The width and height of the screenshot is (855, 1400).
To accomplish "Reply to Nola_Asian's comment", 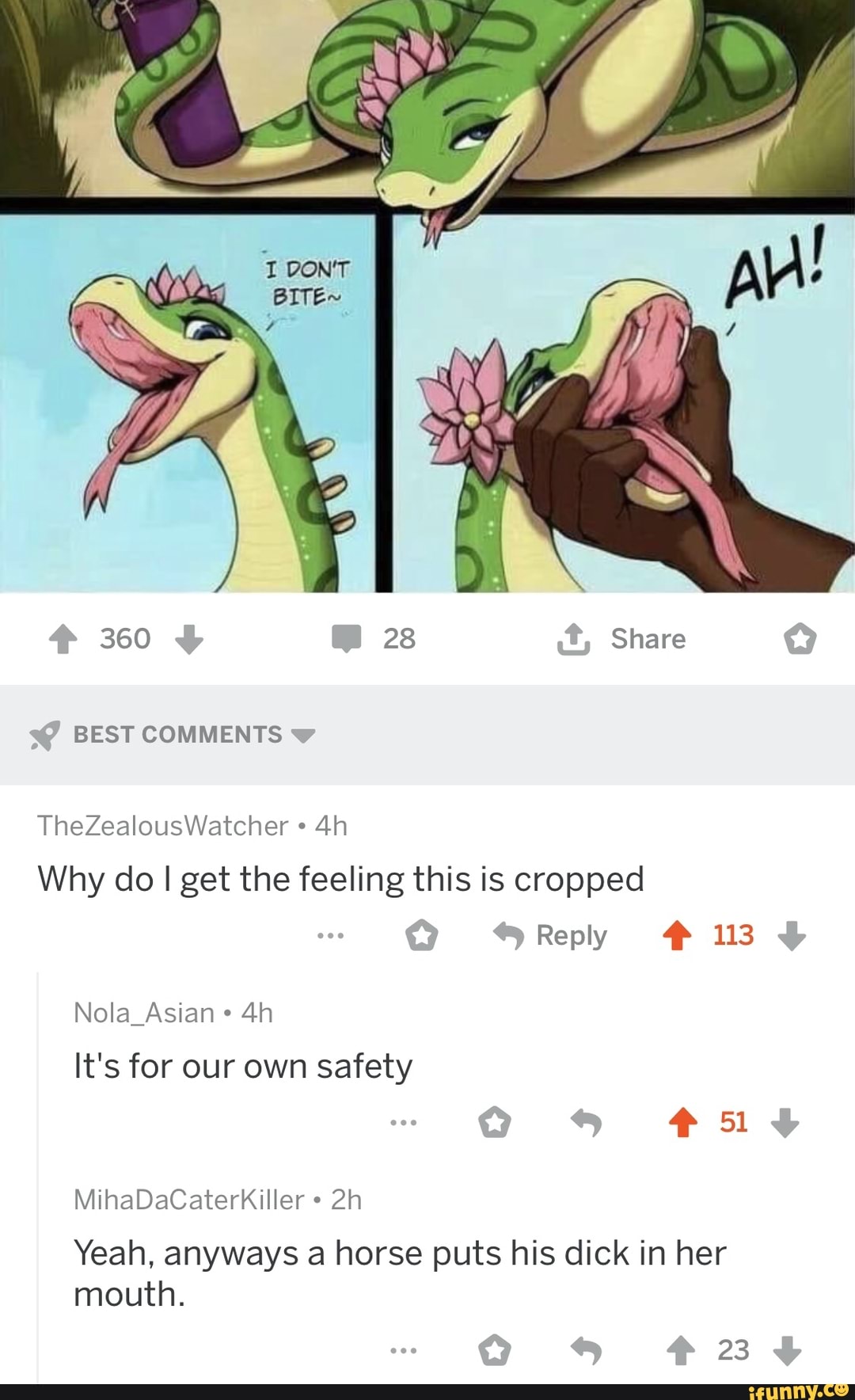I will (x=587, y=1123).
